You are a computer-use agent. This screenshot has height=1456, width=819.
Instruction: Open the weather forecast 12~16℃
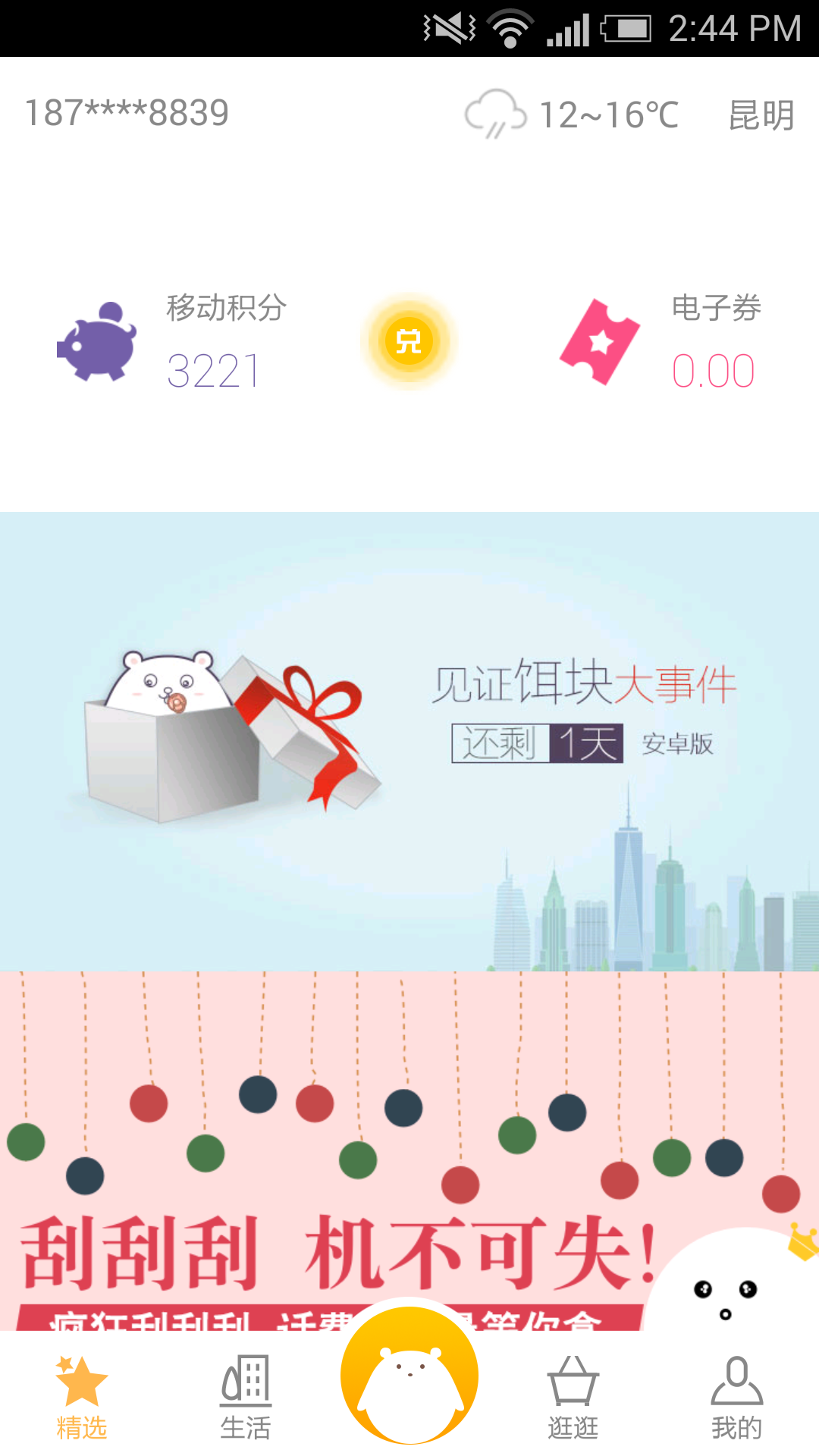pyautogui.click(x=573, y=115)
